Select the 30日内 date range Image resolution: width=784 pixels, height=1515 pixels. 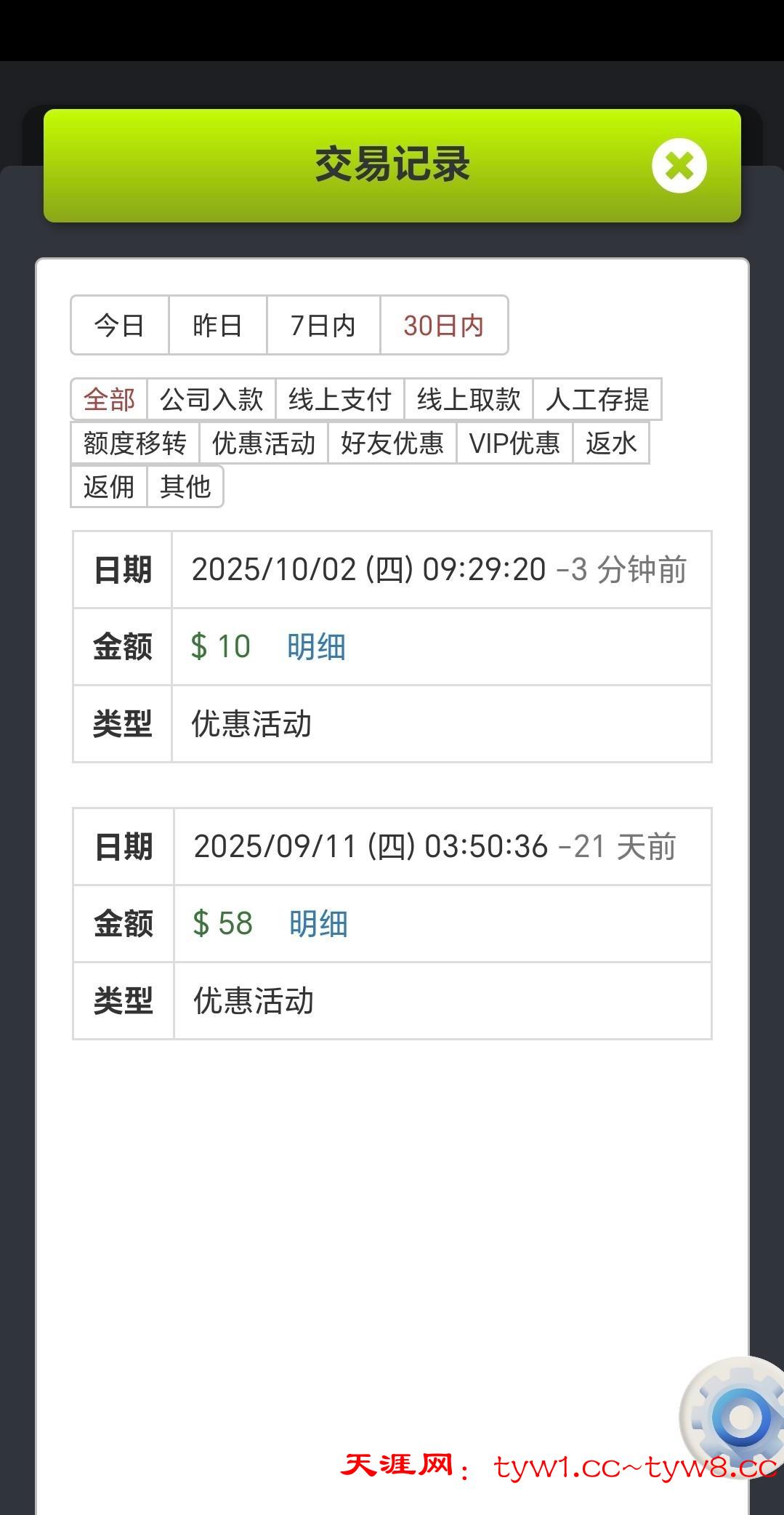[x=443, y=325]
